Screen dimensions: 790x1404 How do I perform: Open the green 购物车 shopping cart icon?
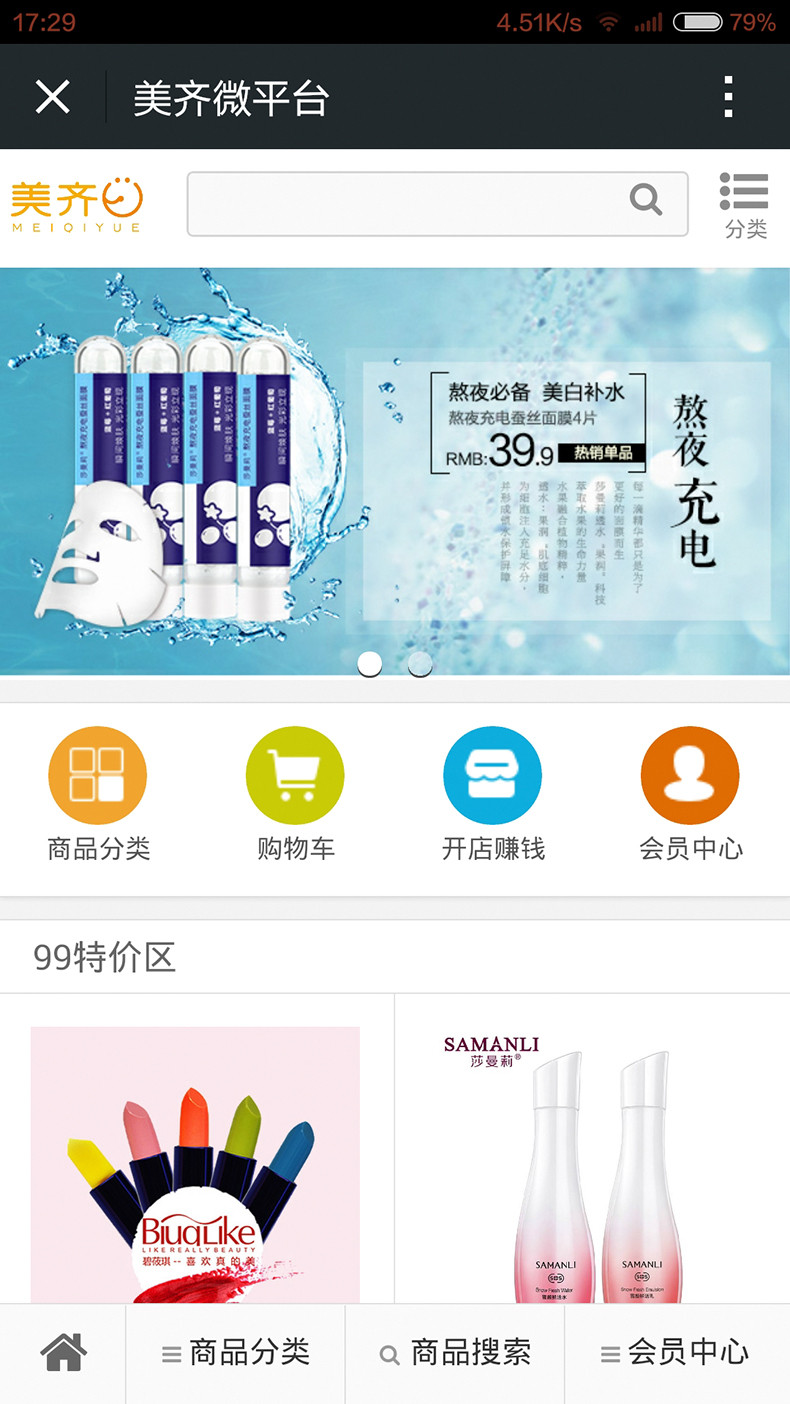click(x=295, y=775)
